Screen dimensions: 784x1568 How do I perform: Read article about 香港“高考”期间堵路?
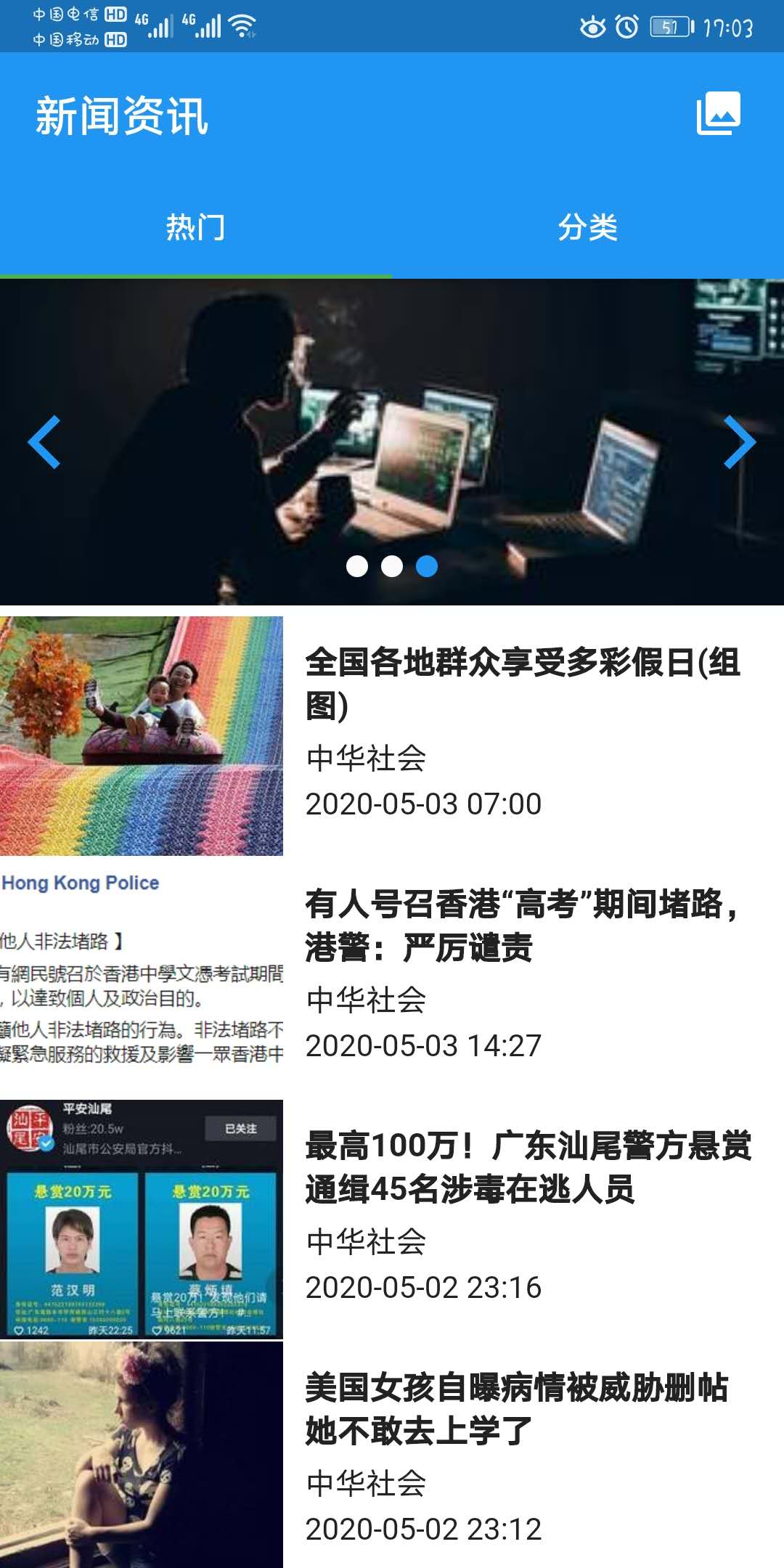click(x=523, y=926)
